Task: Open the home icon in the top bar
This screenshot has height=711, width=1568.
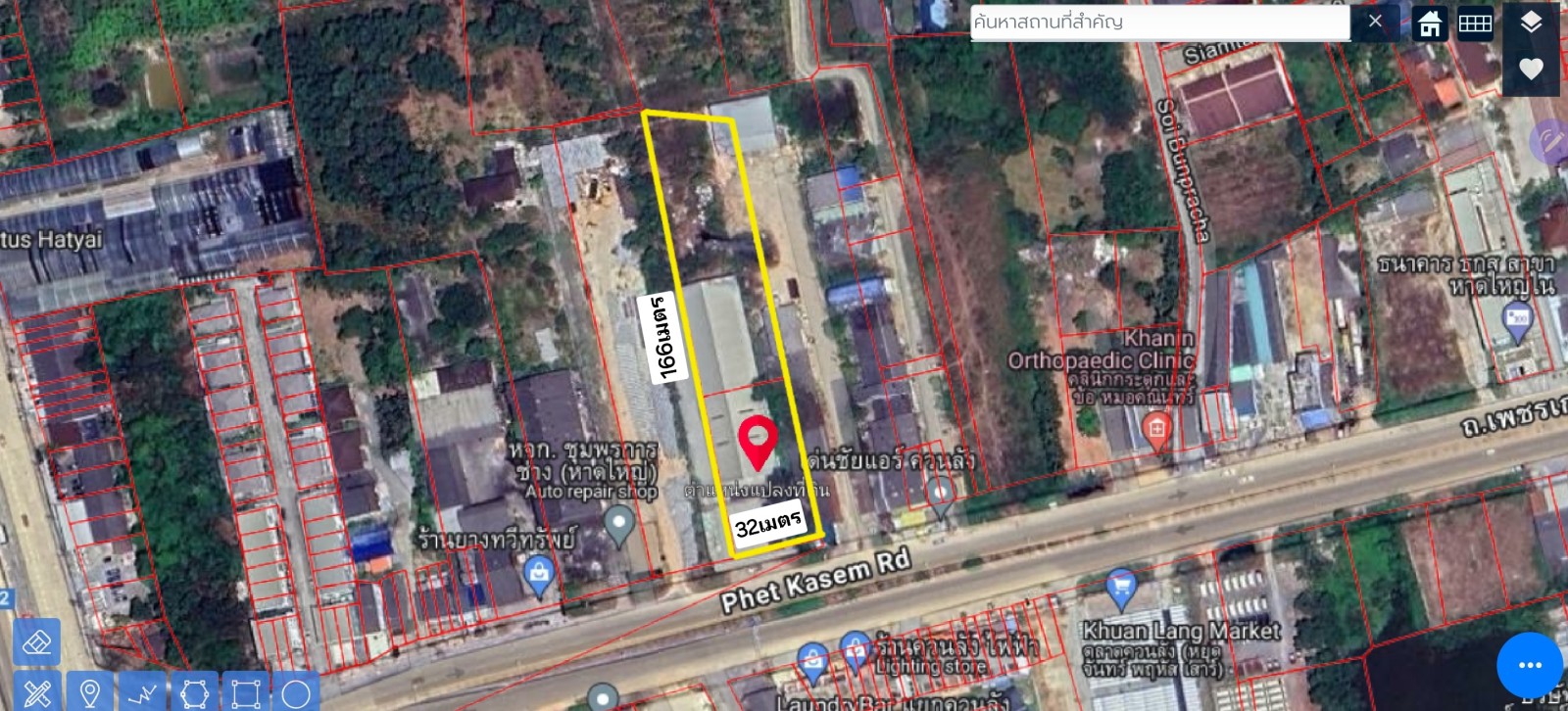Action: [x=1430, y=23]
